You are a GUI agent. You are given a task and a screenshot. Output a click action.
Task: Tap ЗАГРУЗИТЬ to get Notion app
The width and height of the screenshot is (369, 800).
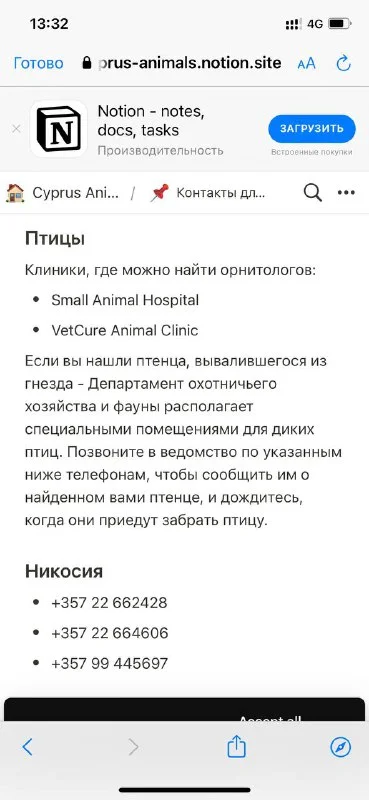click(x=312, y=129)
